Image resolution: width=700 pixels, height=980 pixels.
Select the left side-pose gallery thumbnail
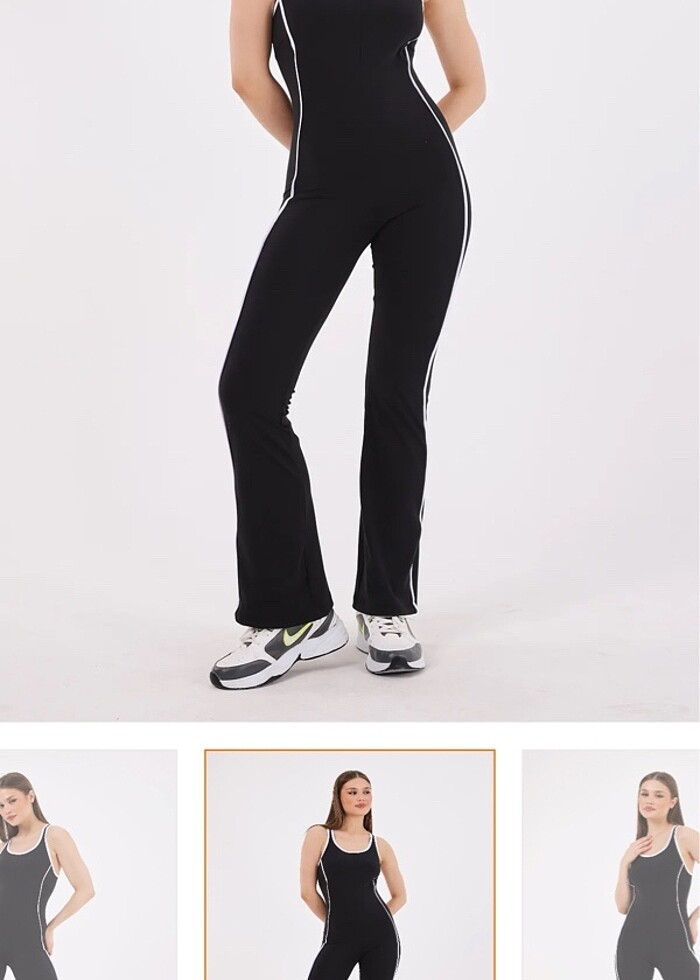[x=88, y=865]
